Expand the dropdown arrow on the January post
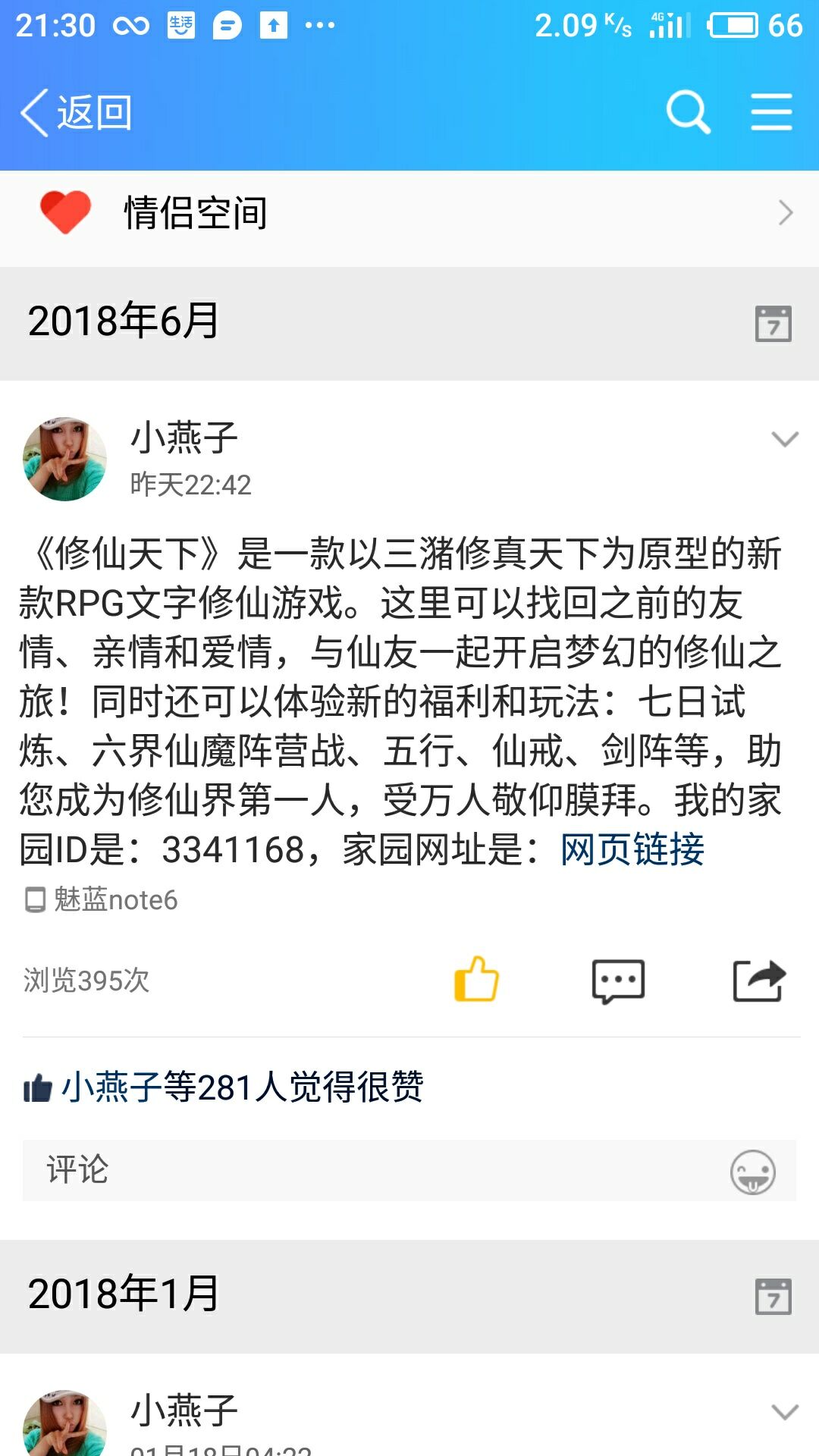This screenshot has width=819, height=1456. (784, 1412)
